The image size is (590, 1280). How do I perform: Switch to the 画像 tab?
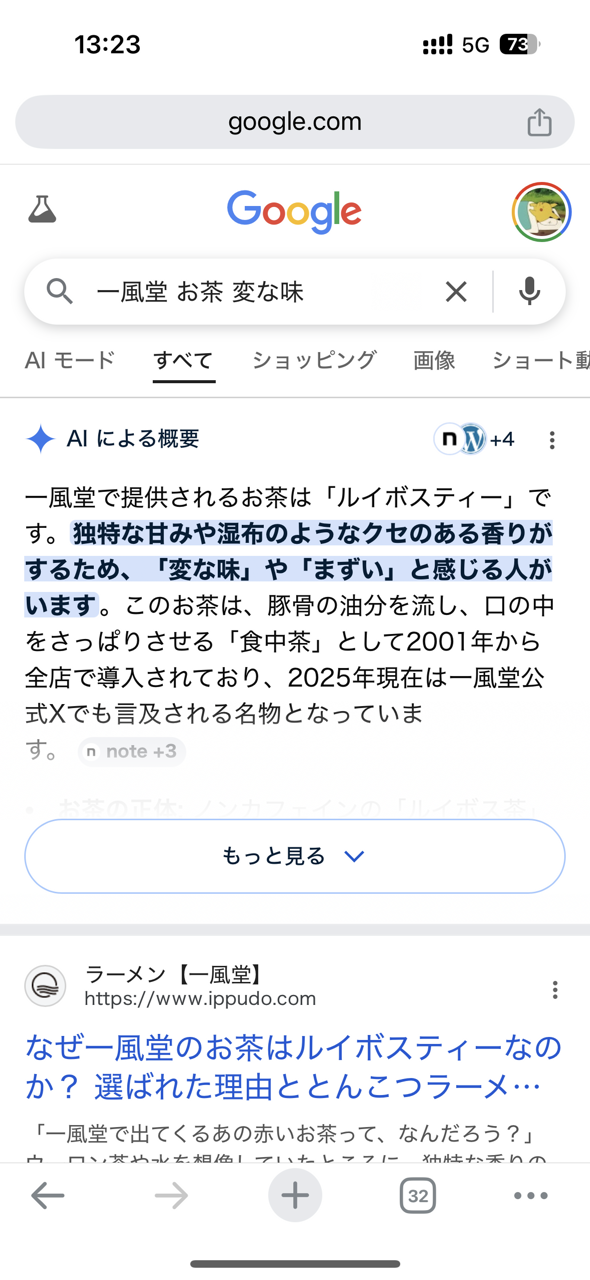click(434, 360)
